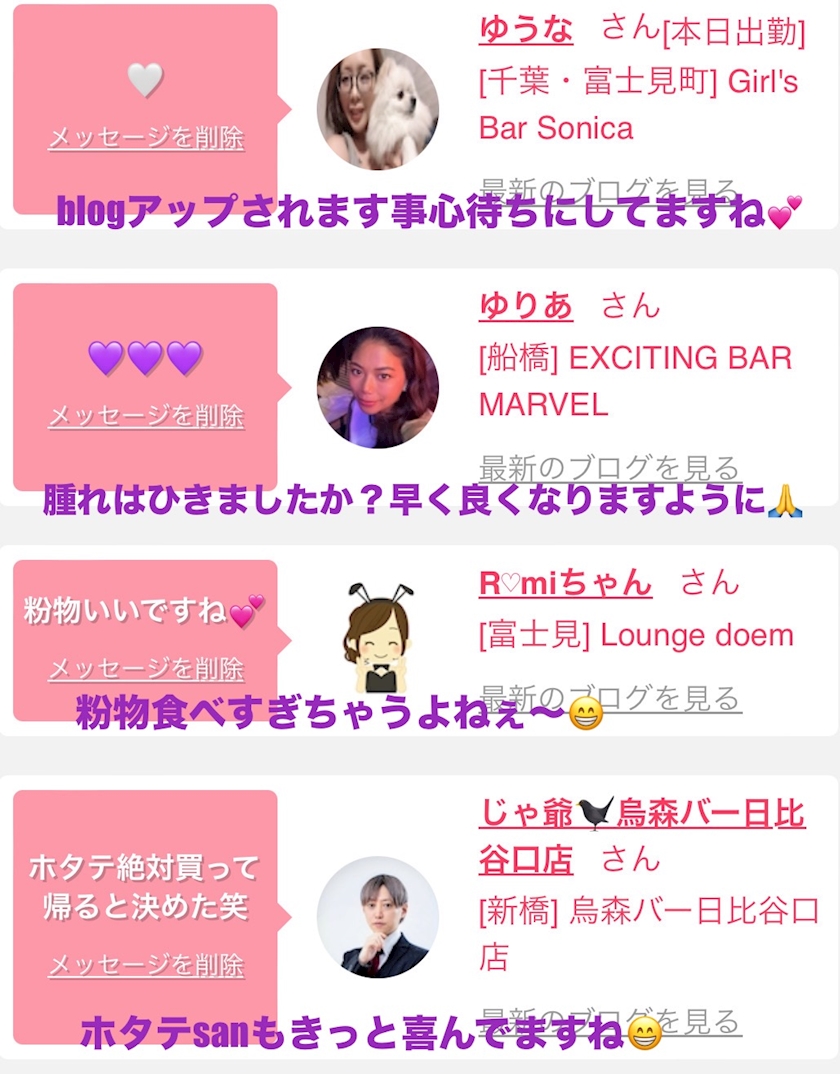This screenshot has width=840, height=1074.
Task: Tap ゆりあ's profile photo
Action: pyautogui.click(x=378, y=387)
